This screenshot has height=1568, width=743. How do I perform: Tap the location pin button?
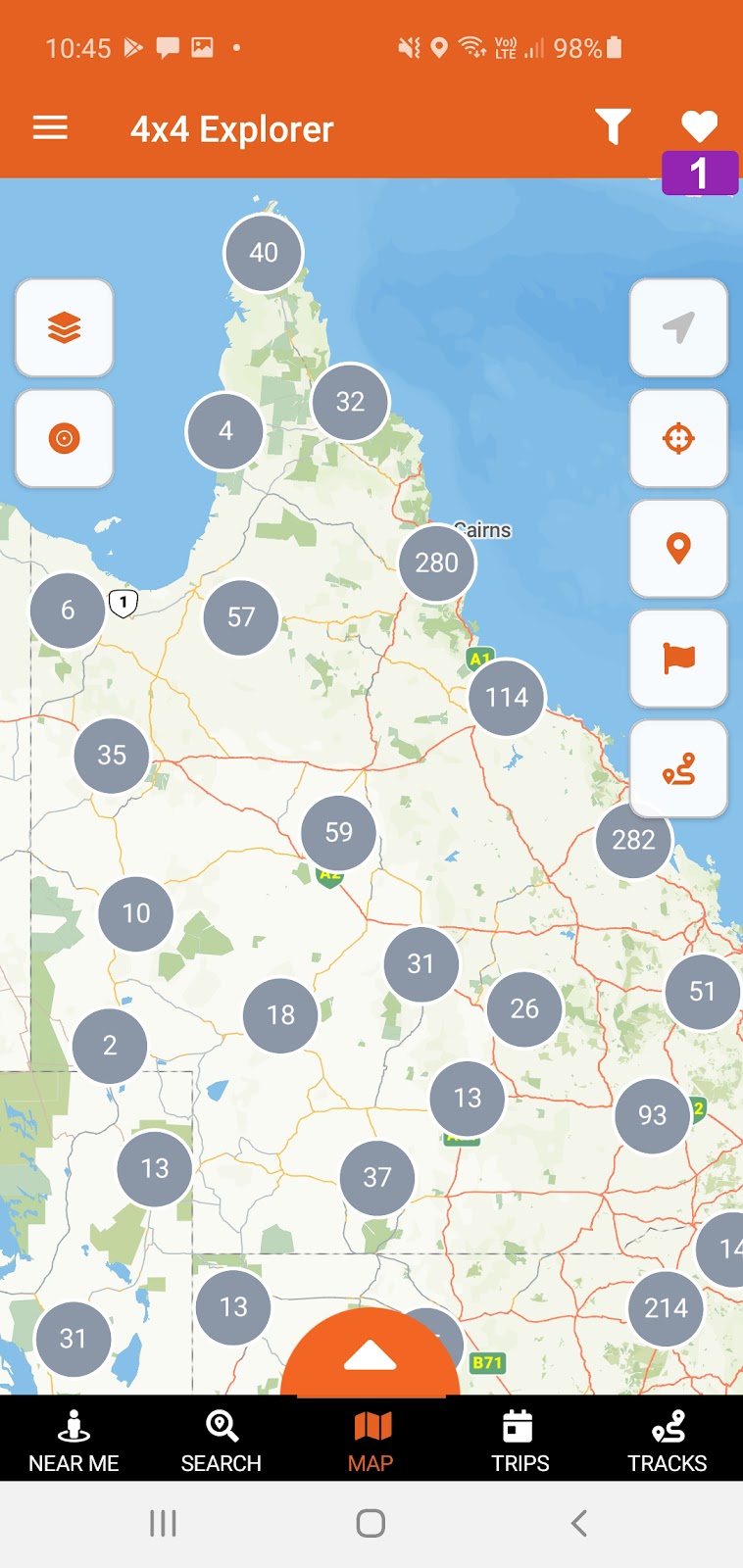click(678, 548)
